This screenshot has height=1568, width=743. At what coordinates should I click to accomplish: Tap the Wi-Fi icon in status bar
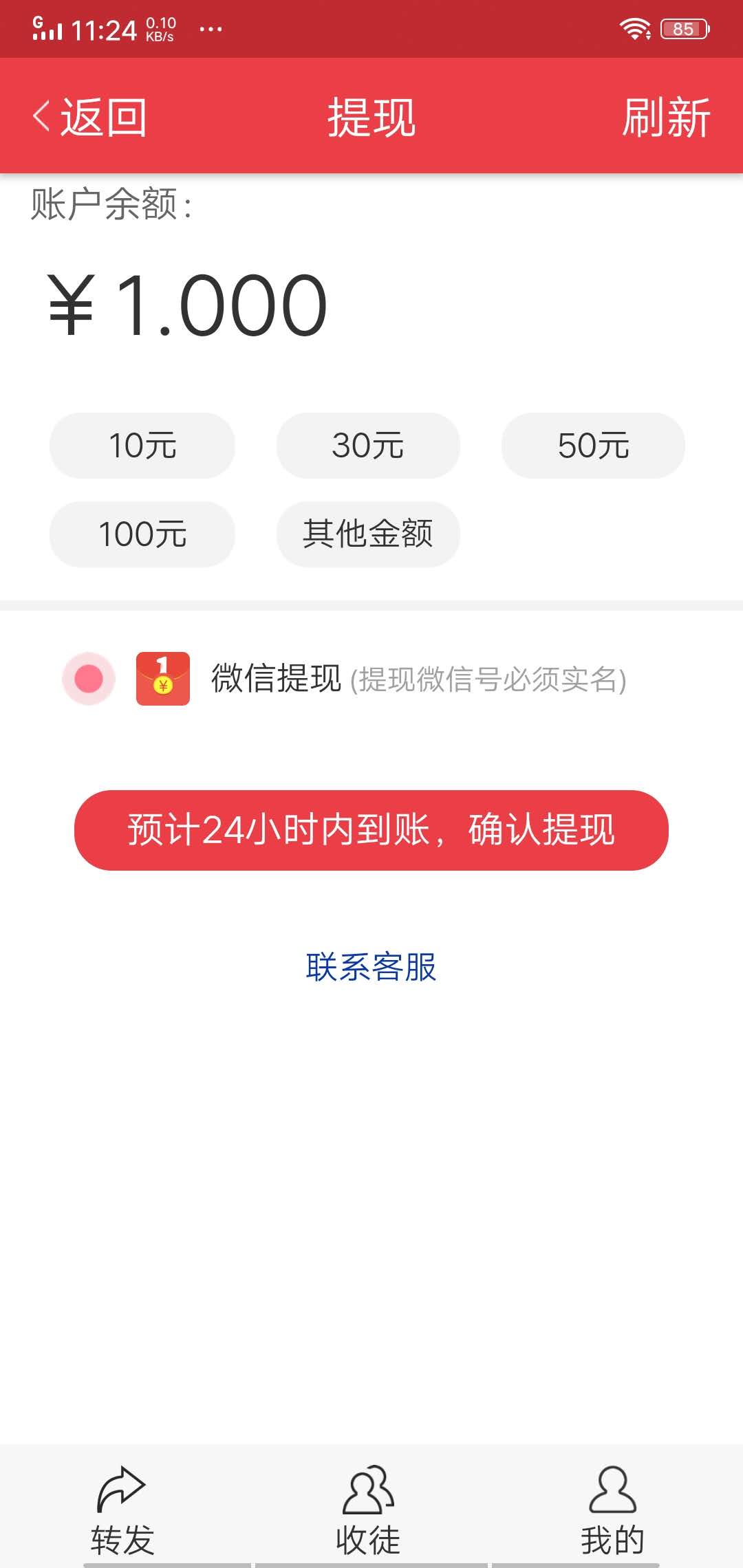tap(634, 28)
